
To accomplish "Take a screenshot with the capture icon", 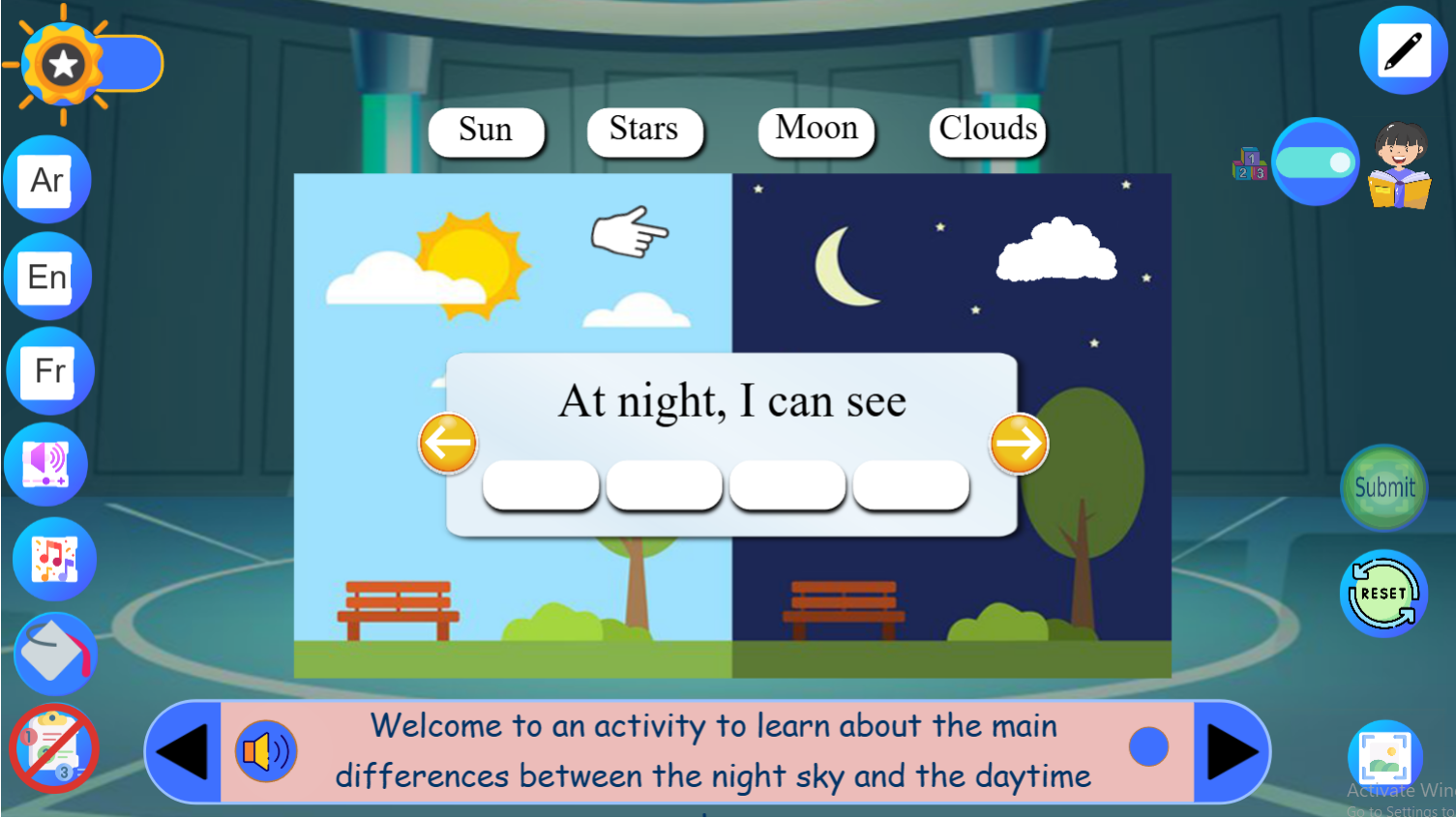I will pos(1384,758).
